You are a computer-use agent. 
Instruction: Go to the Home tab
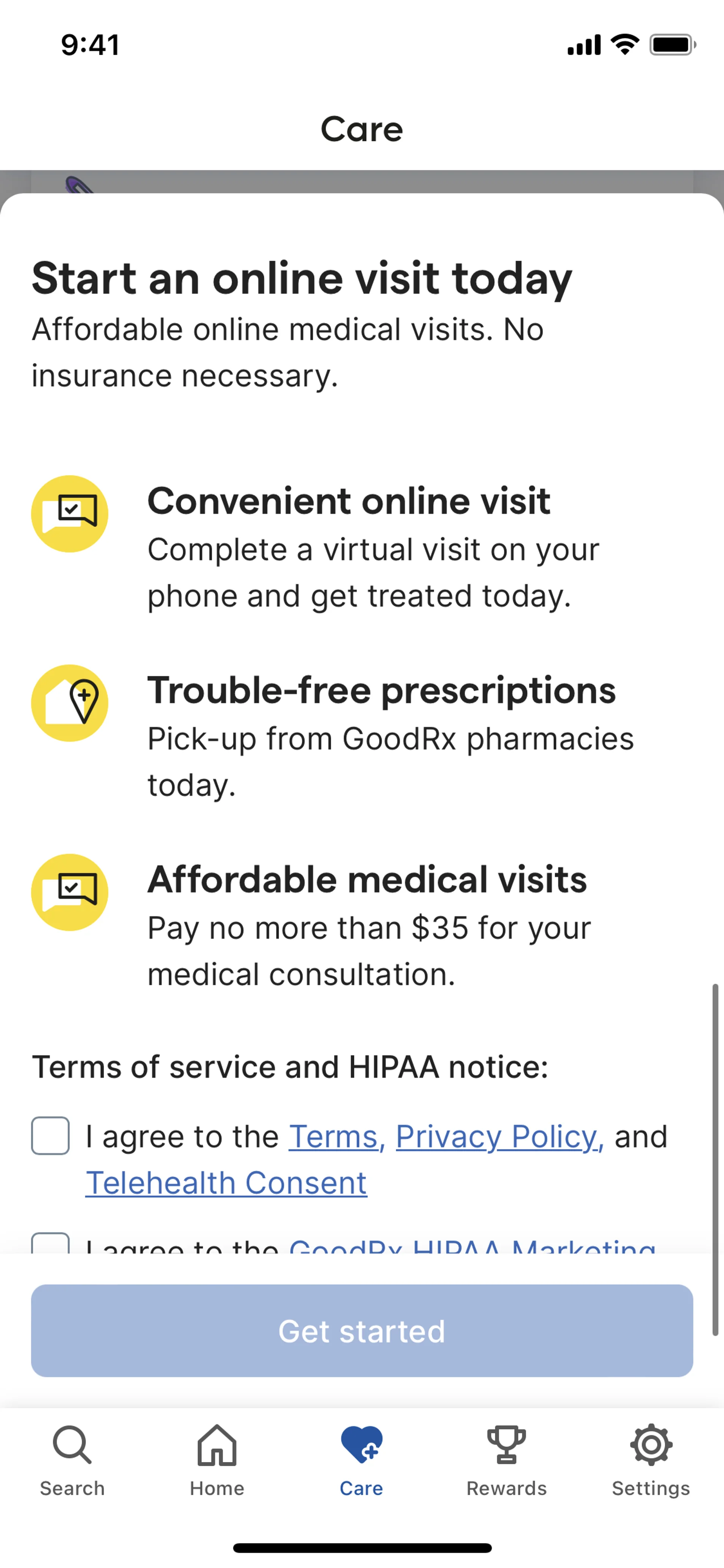pos(217,1461)
